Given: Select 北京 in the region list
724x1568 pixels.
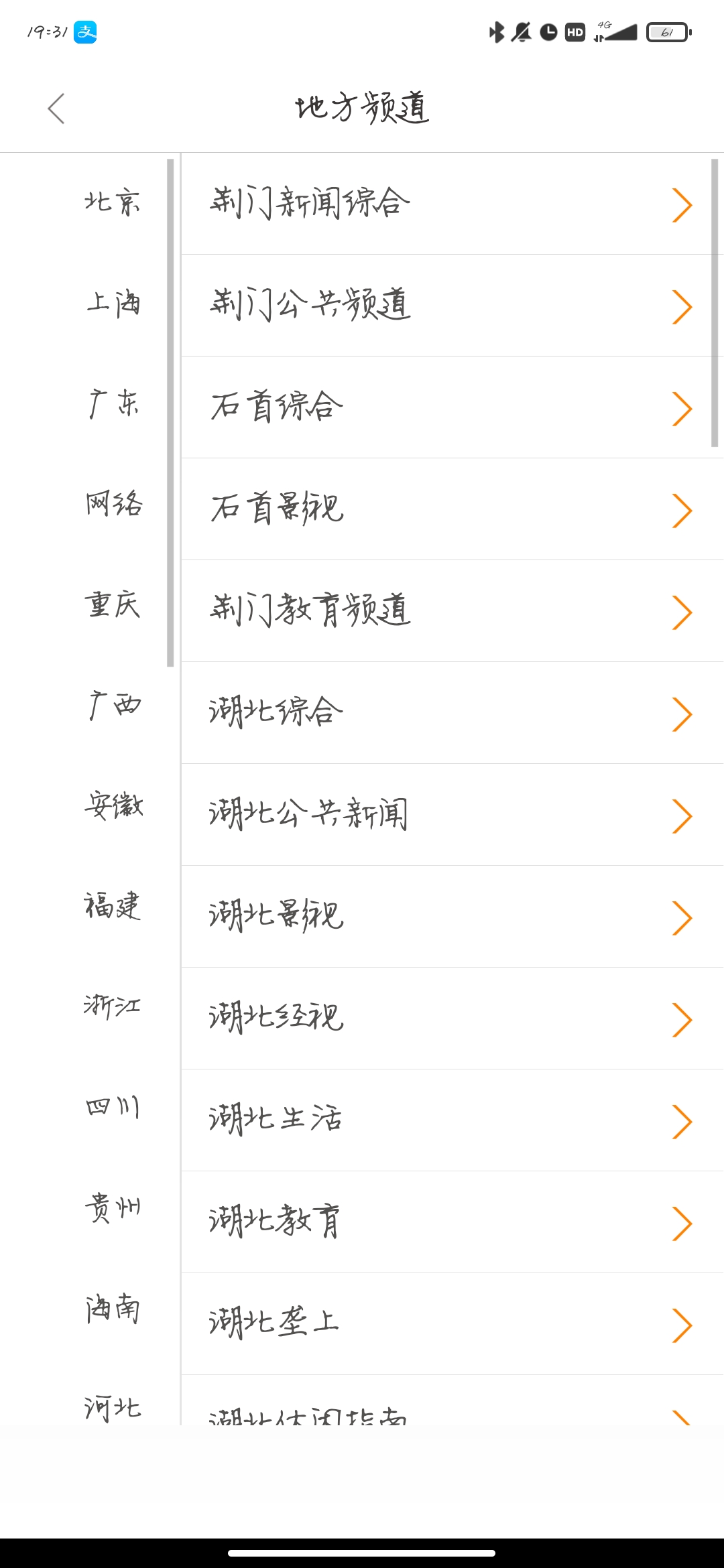Looking at the screenshot, I should point(113,202).
